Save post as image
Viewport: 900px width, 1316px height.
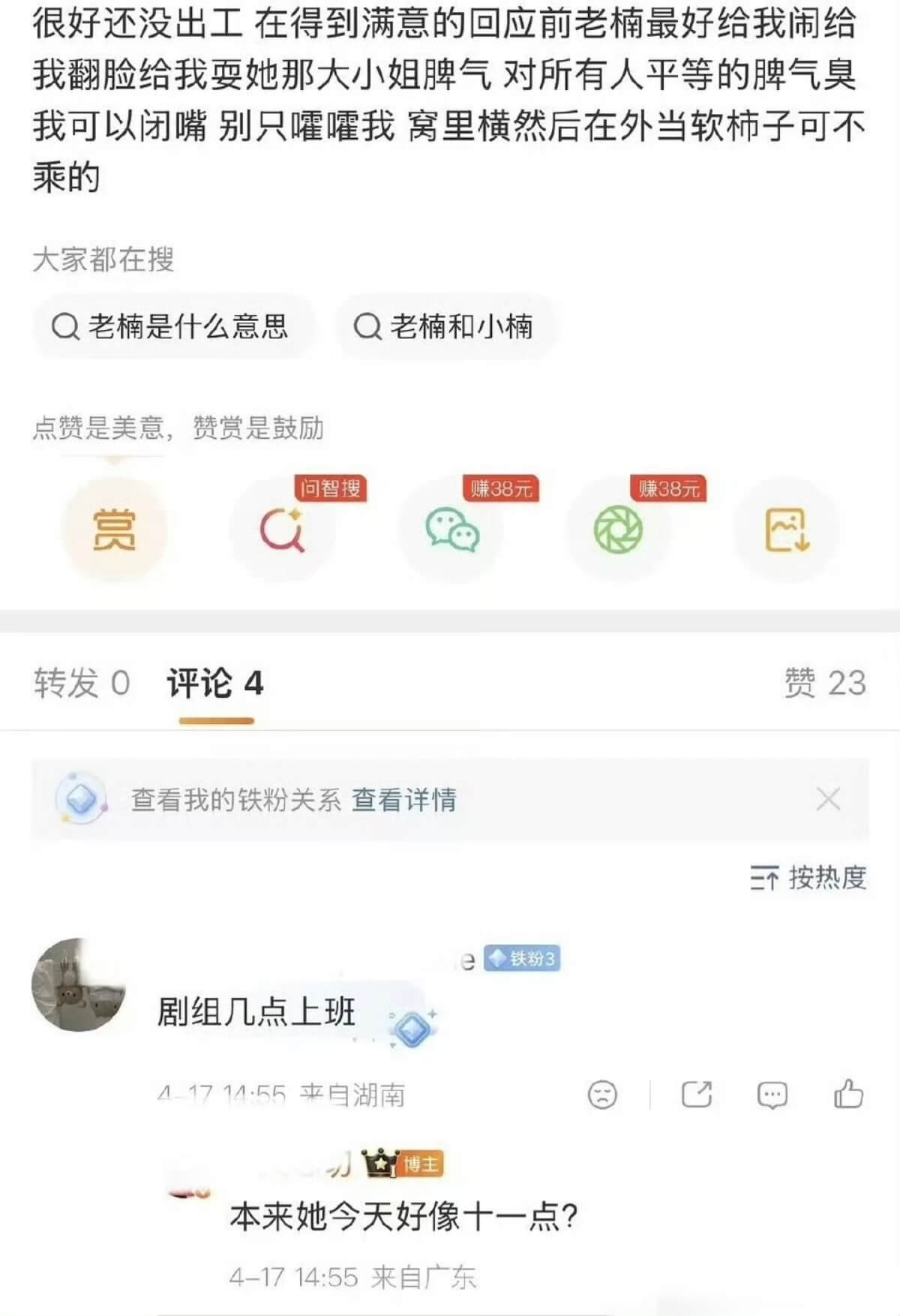[787, 530]
